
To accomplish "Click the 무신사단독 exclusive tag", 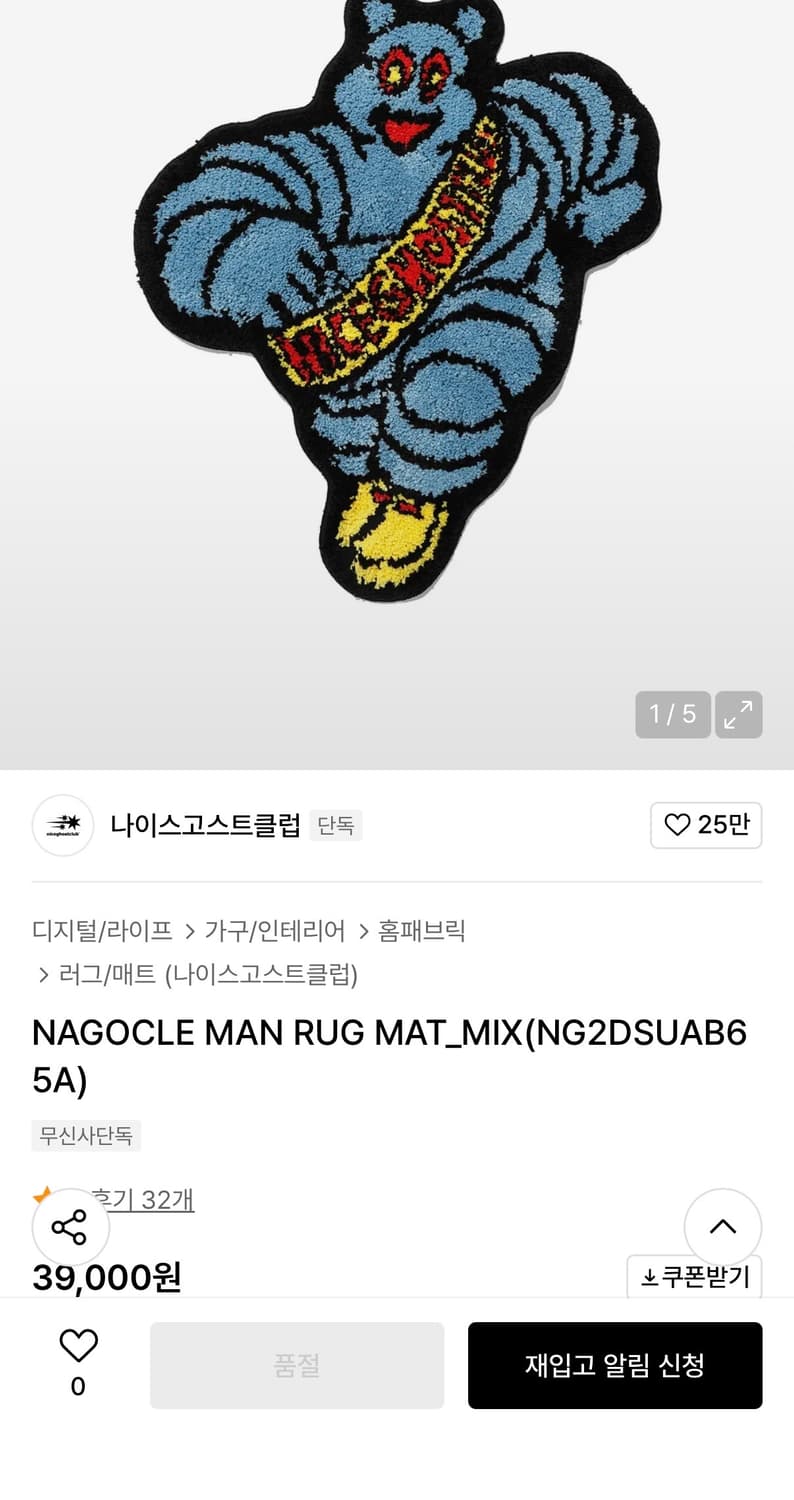I will (86, 1136).
